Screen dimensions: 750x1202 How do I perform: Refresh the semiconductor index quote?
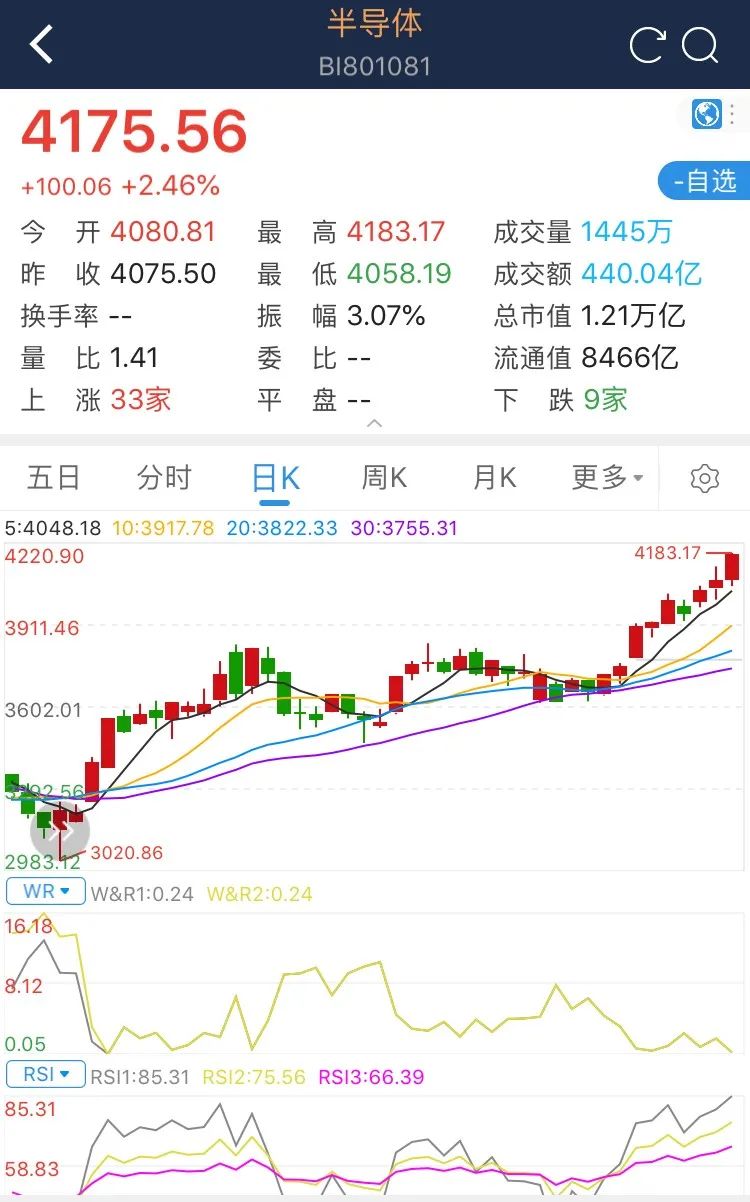[647, 45]
